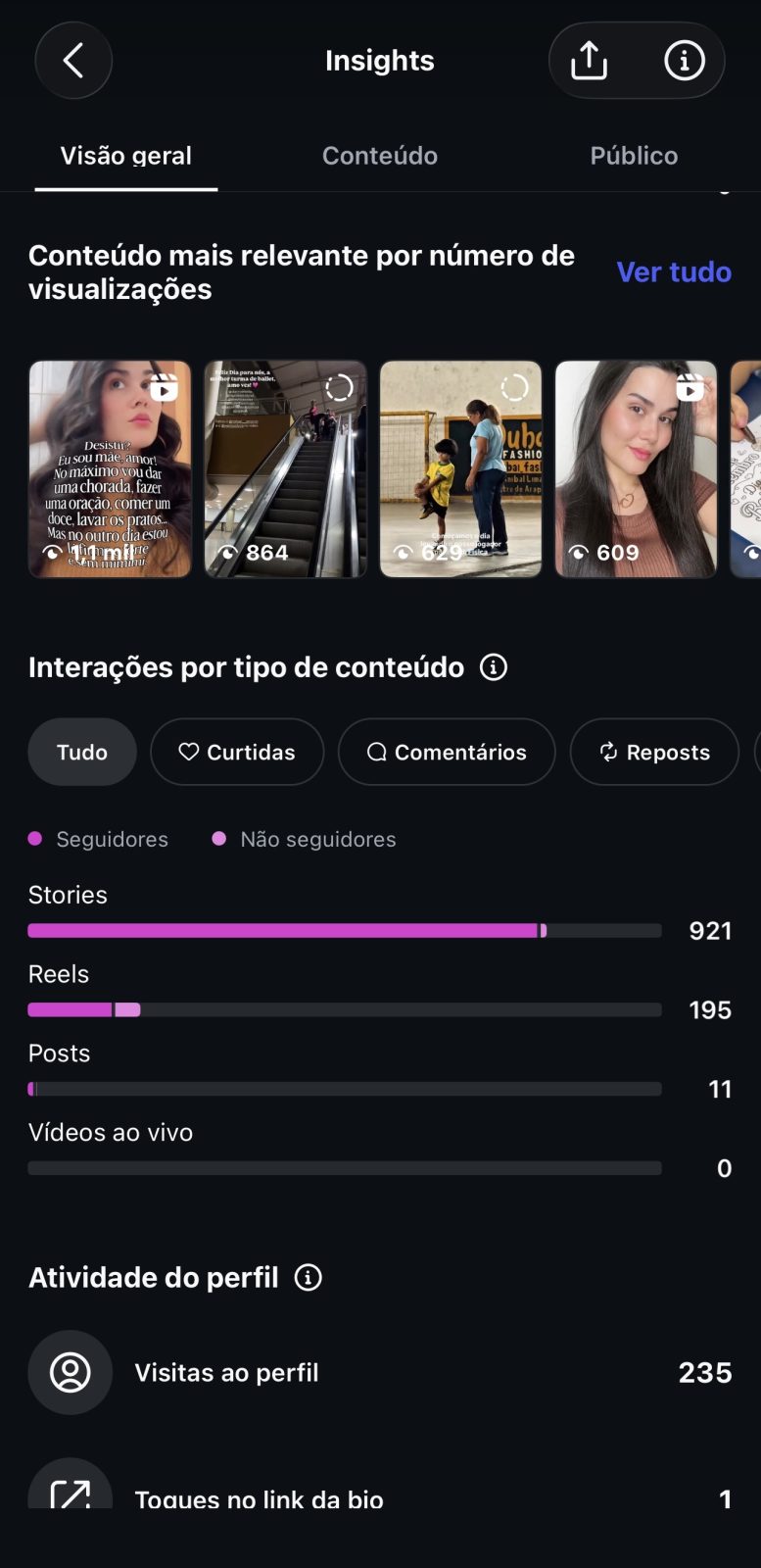Image resolution: width=761 pixels, height=1568 pixels.
Task: Open the story with 629 views
Action: (x=460, y=468)
